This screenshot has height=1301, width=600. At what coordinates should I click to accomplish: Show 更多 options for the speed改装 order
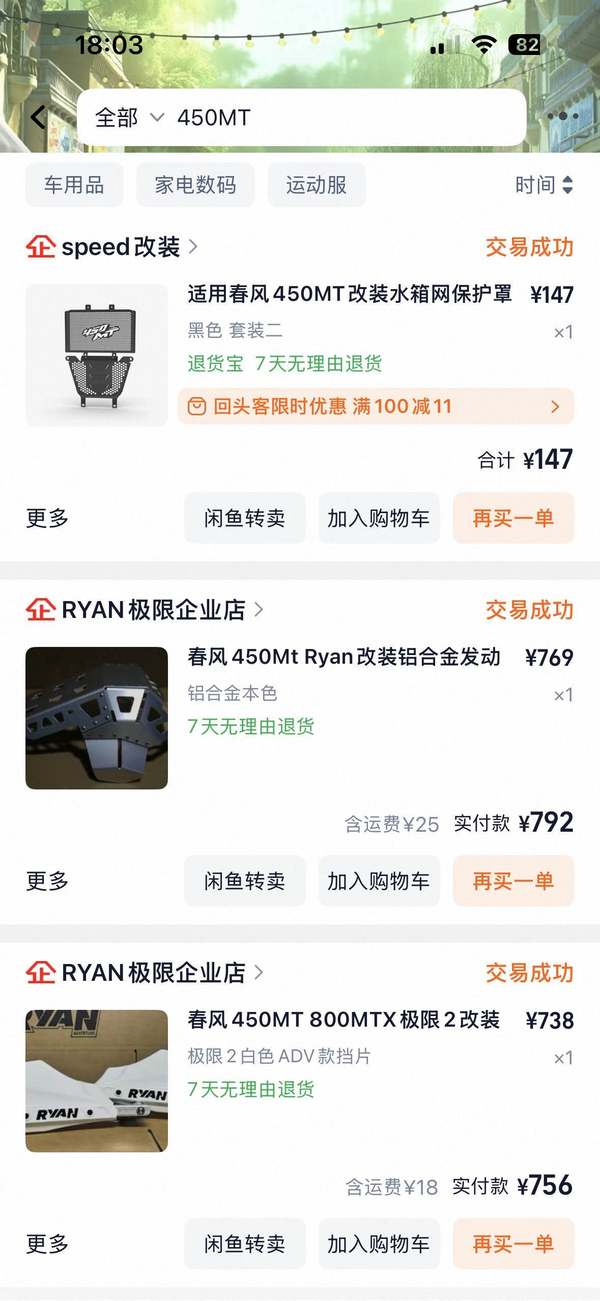pyautogui.click(x=47, y=518)
